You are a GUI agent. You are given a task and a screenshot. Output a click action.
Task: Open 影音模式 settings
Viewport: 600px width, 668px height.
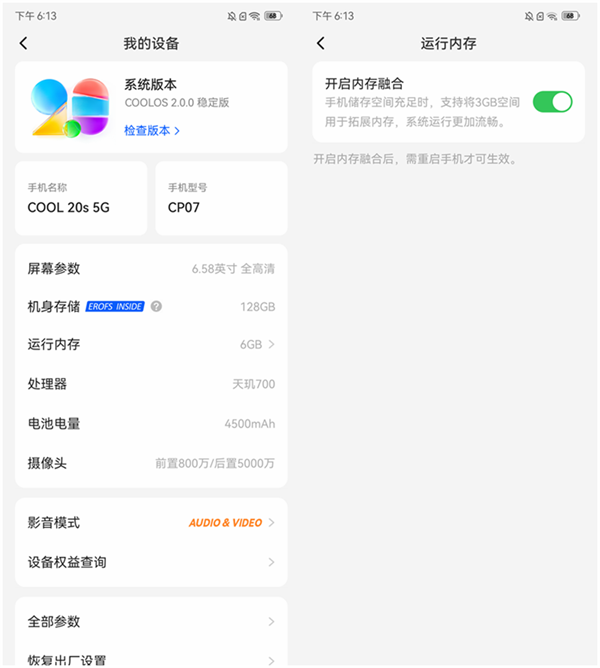pyautogui.click(x=151, y=523)
